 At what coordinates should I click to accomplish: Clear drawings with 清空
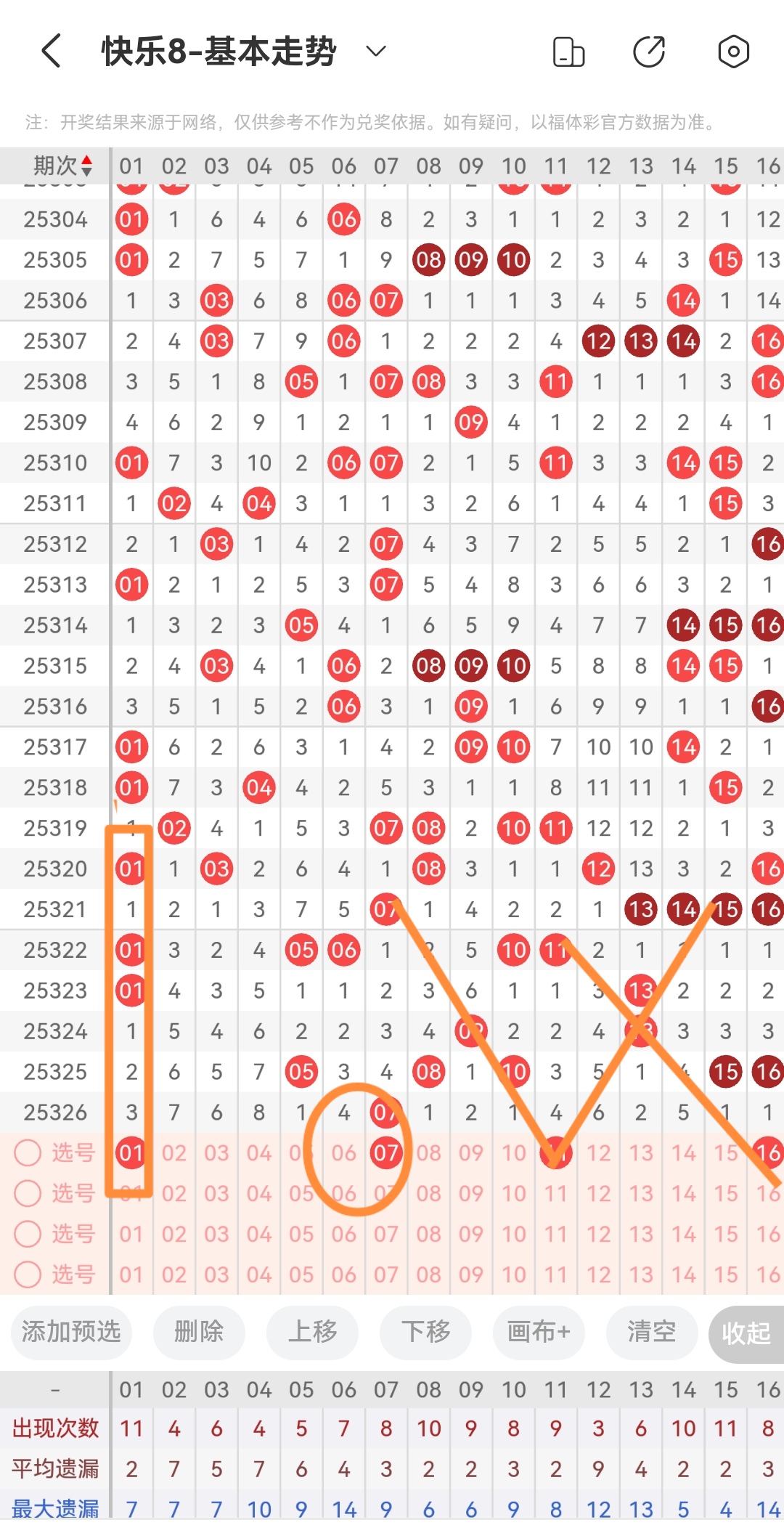click(x=651, y=1332)
